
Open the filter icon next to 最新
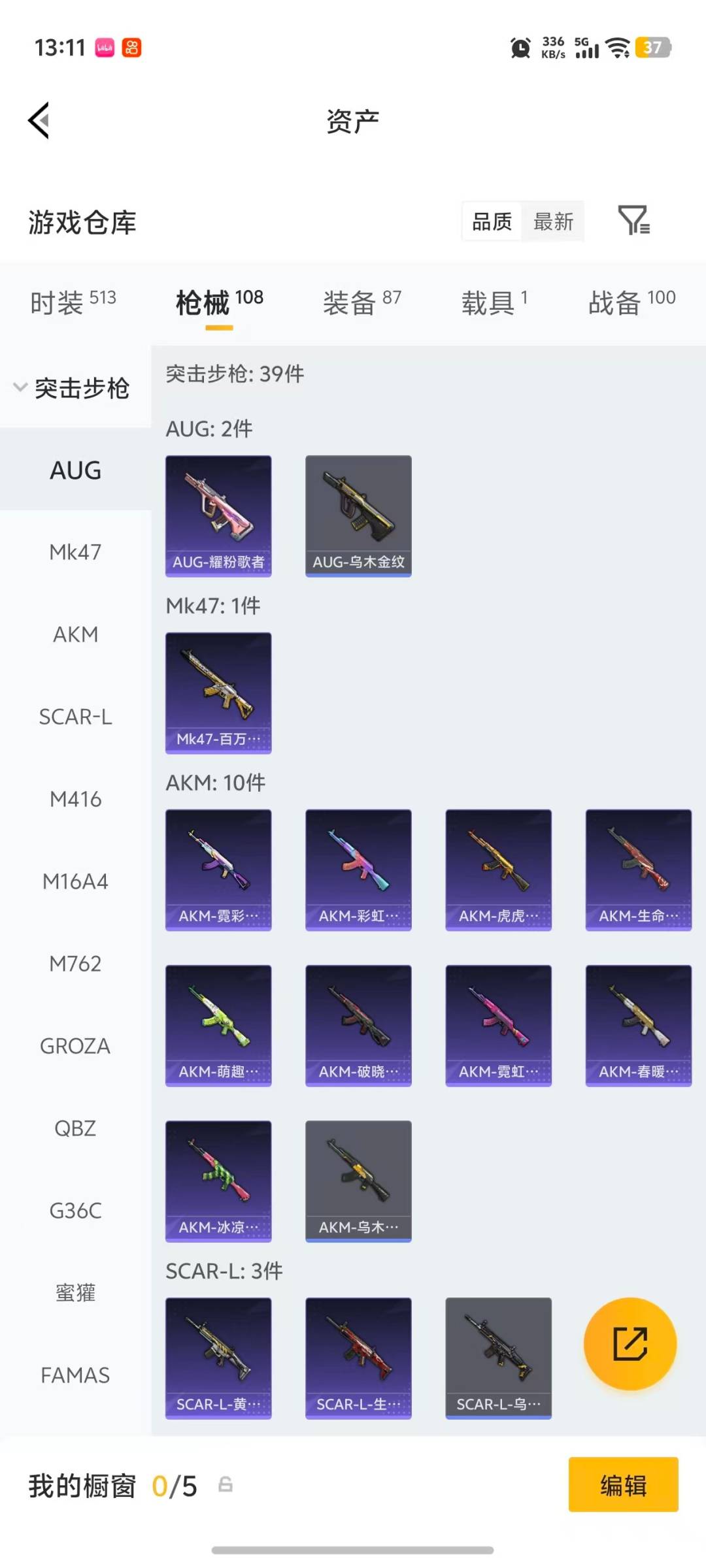tap(633, 220)
